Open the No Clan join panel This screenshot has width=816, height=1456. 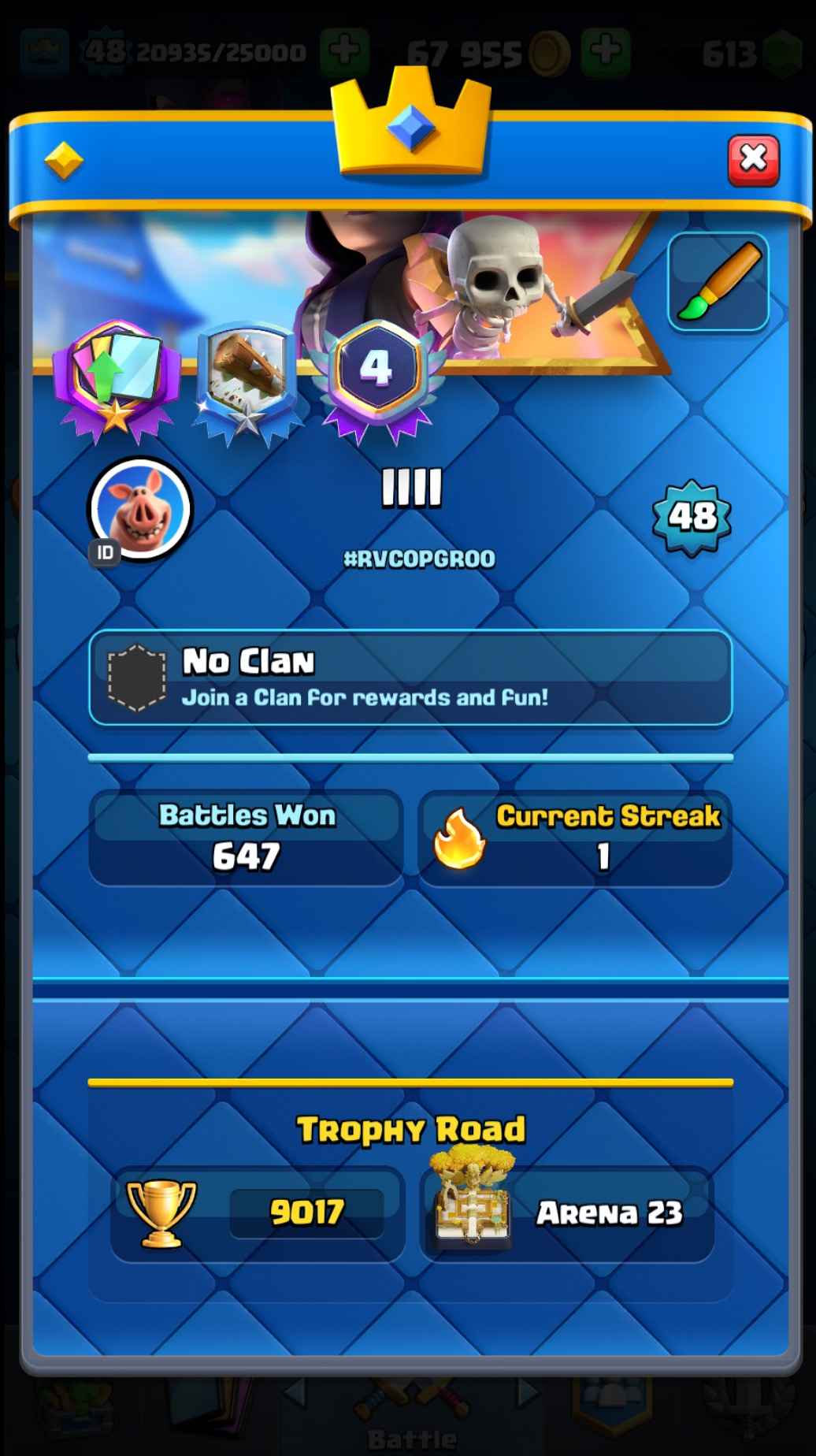coord(410,678)
